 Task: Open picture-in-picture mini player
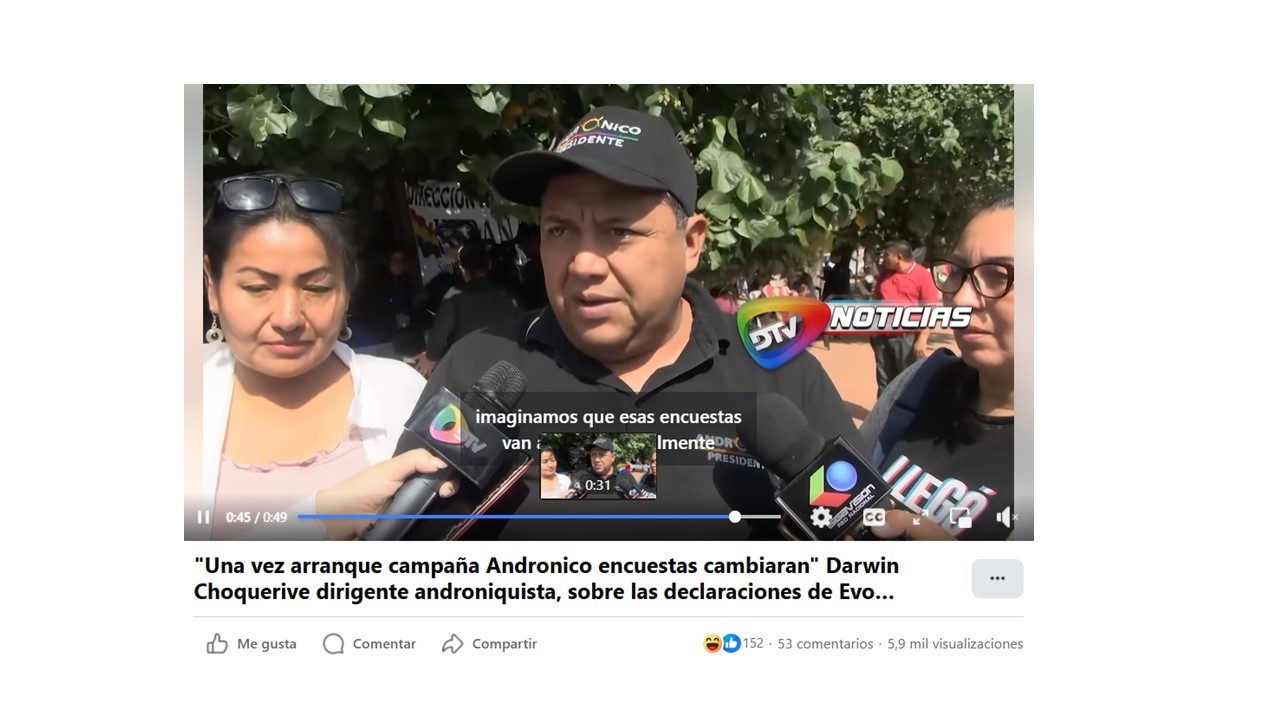pos(961,517)
